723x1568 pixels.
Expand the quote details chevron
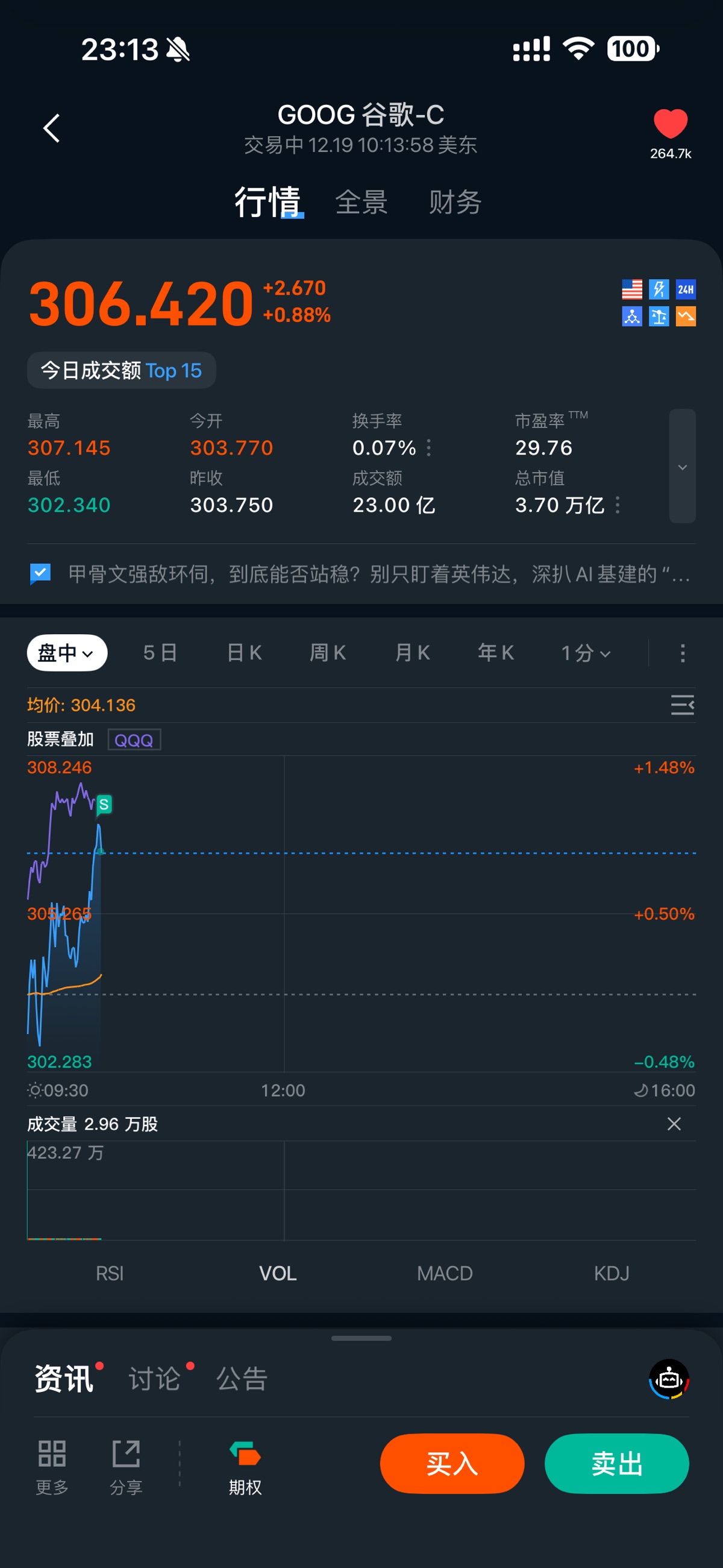tap(682, 466)
